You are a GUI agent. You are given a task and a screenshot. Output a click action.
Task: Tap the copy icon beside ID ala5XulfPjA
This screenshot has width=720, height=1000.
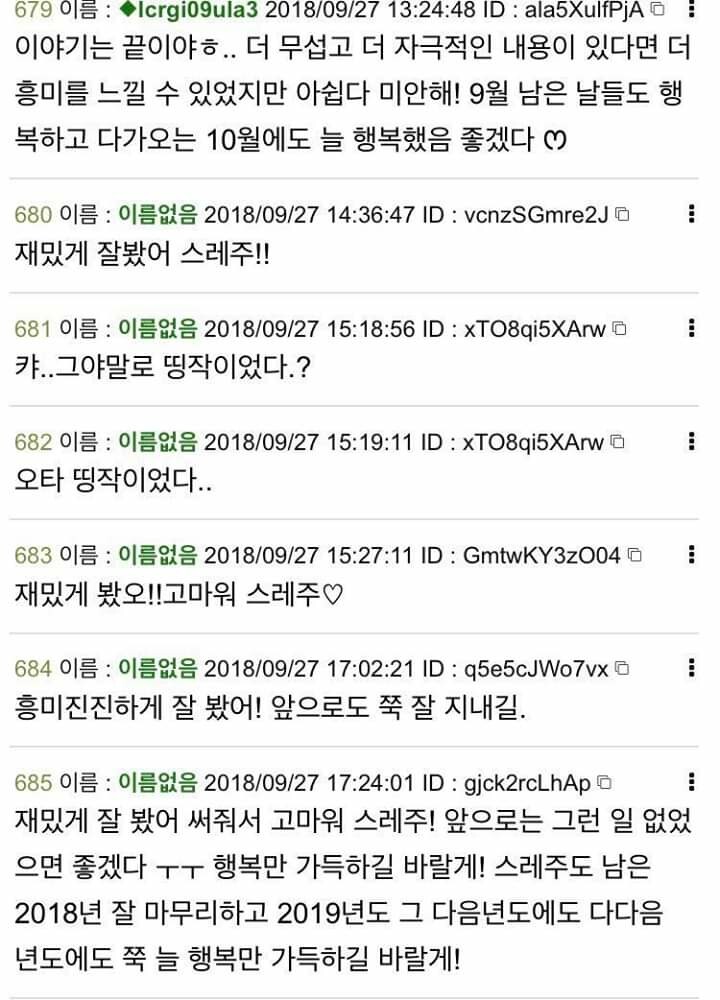pyautogui.click(x=657, y=11)
